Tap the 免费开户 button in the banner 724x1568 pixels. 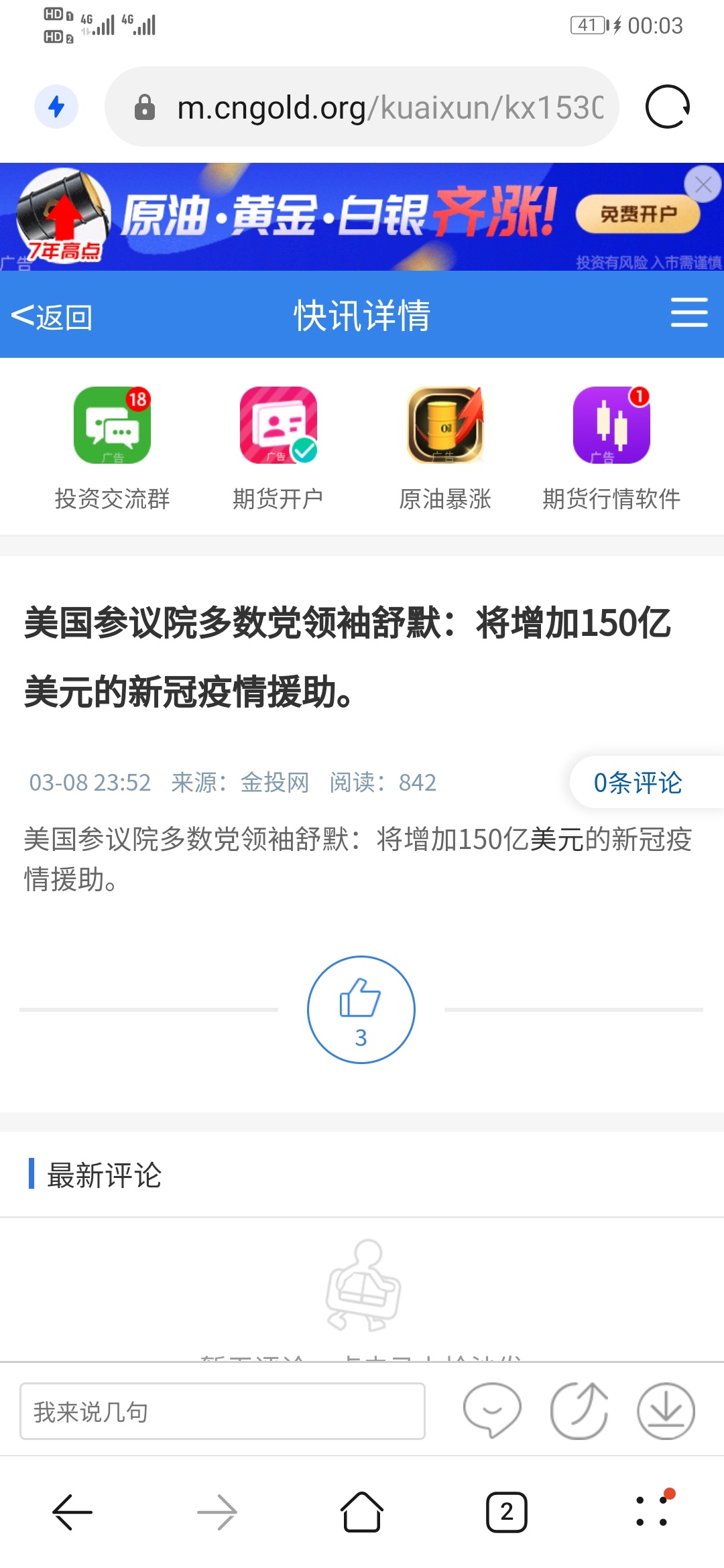pyautogui.click(x=638, y=214)
